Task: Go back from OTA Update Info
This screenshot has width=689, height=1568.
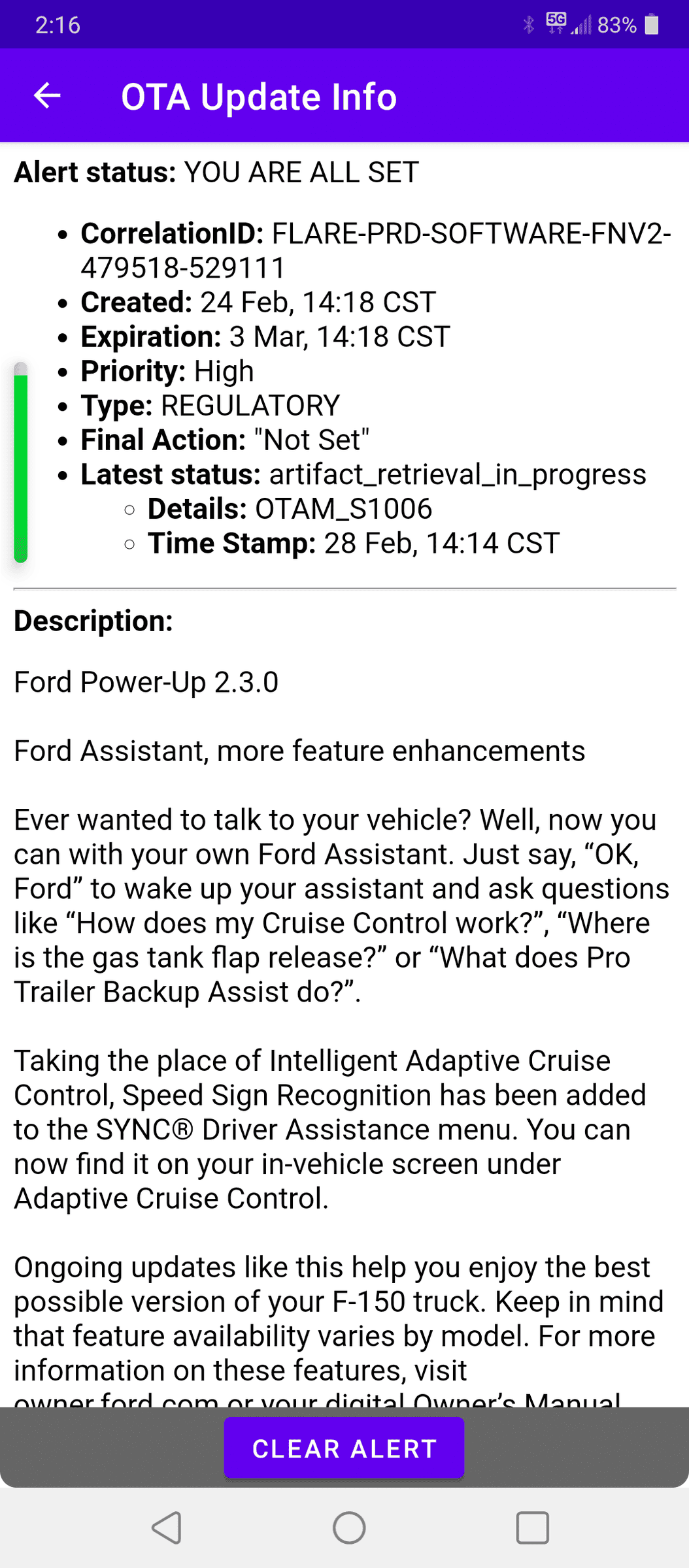Action: point(47,96)
